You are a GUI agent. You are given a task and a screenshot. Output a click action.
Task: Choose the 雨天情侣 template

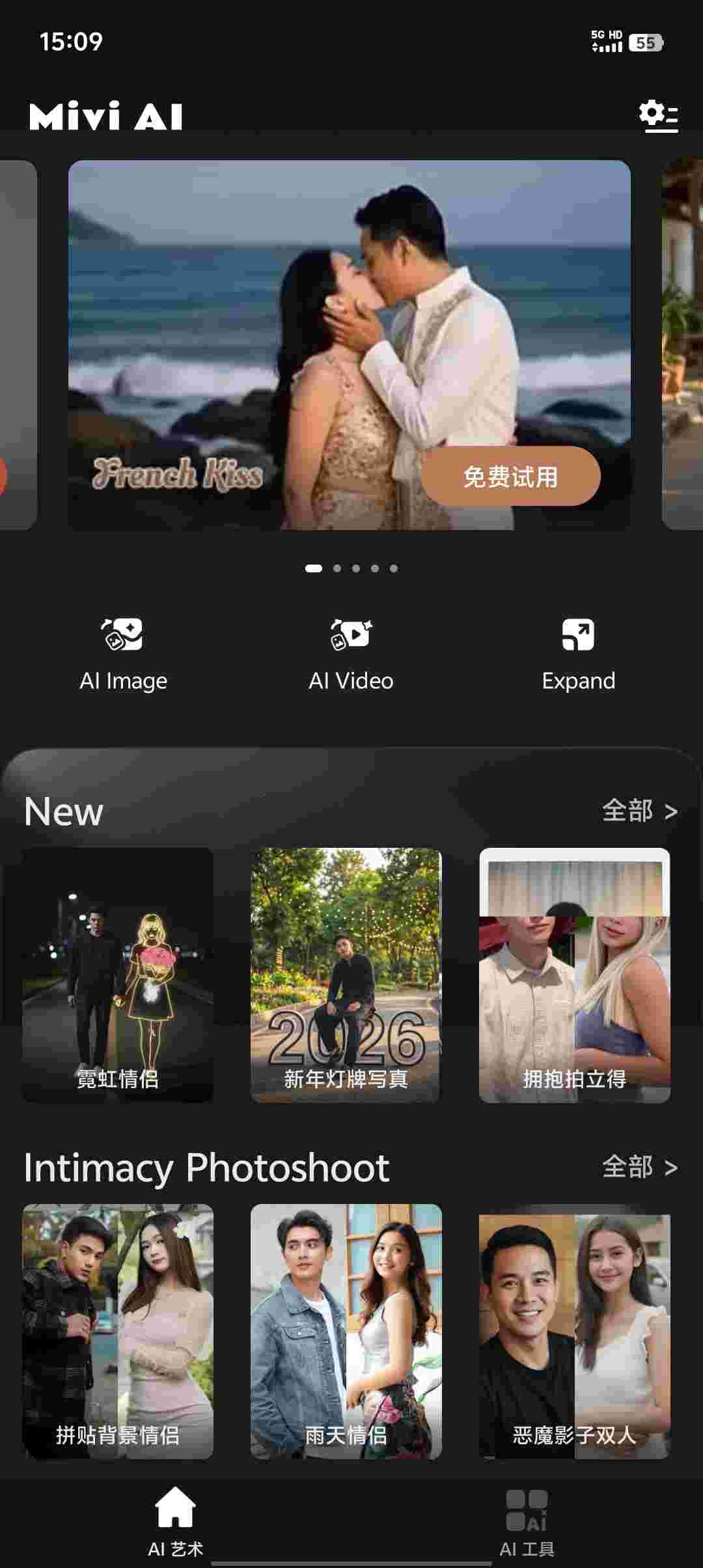click(x=346, y=1331)
